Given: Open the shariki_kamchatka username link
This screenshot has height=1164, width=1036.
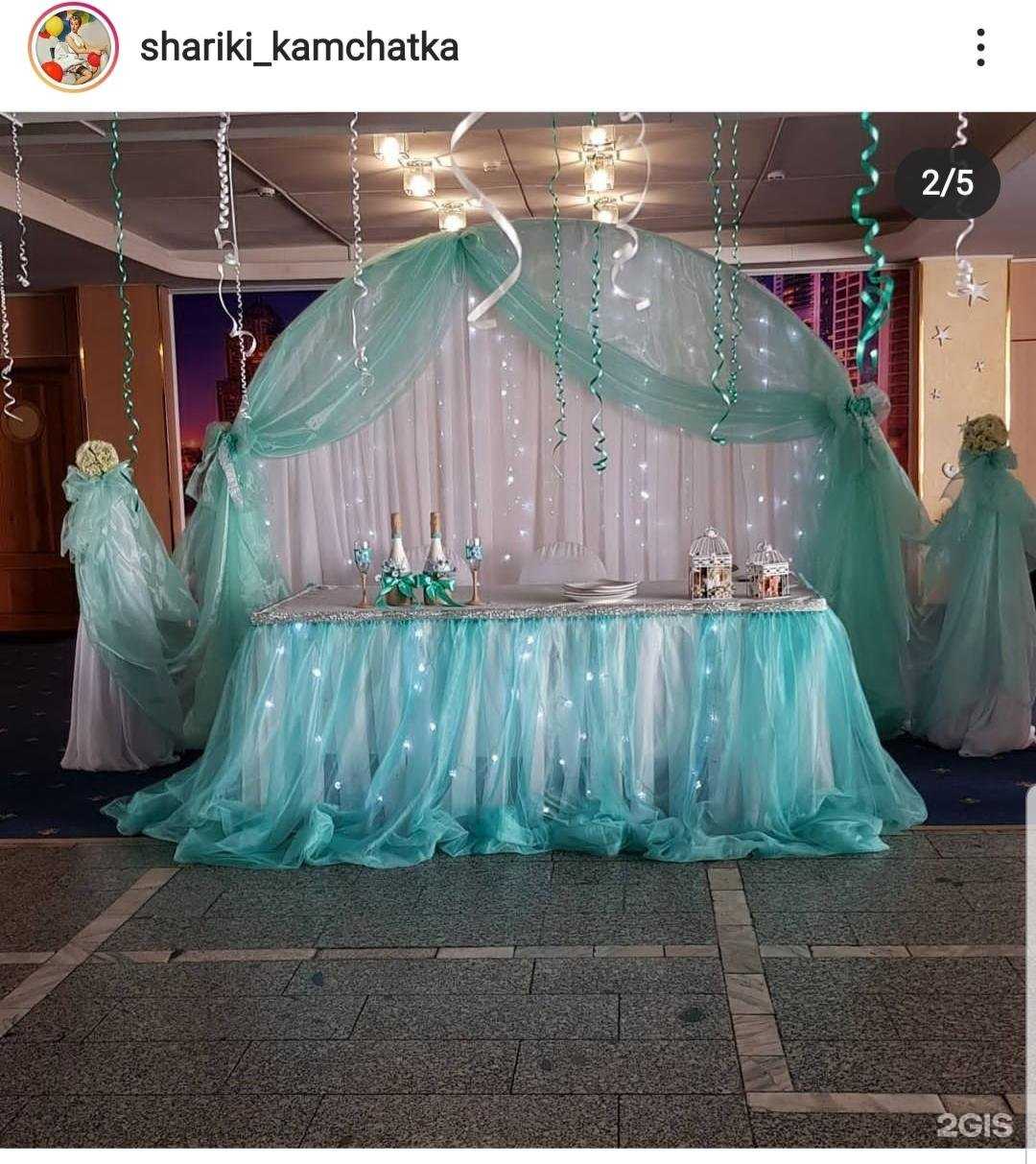Looking at the screenshot, I should pyautogui.click(x=299, y=47).
